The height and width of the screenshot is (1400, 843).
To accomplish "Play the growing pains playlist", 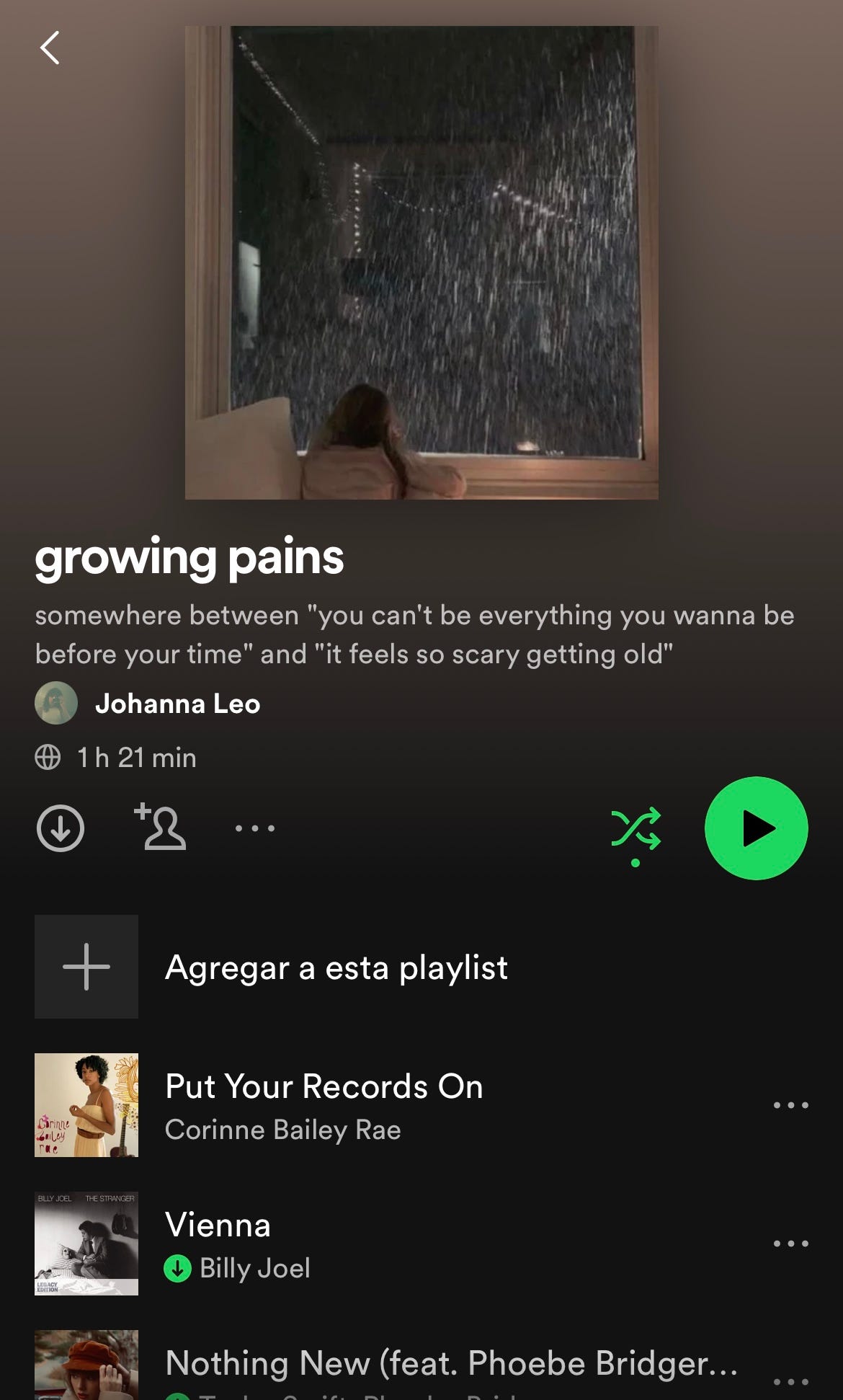I will pos(756,828).
